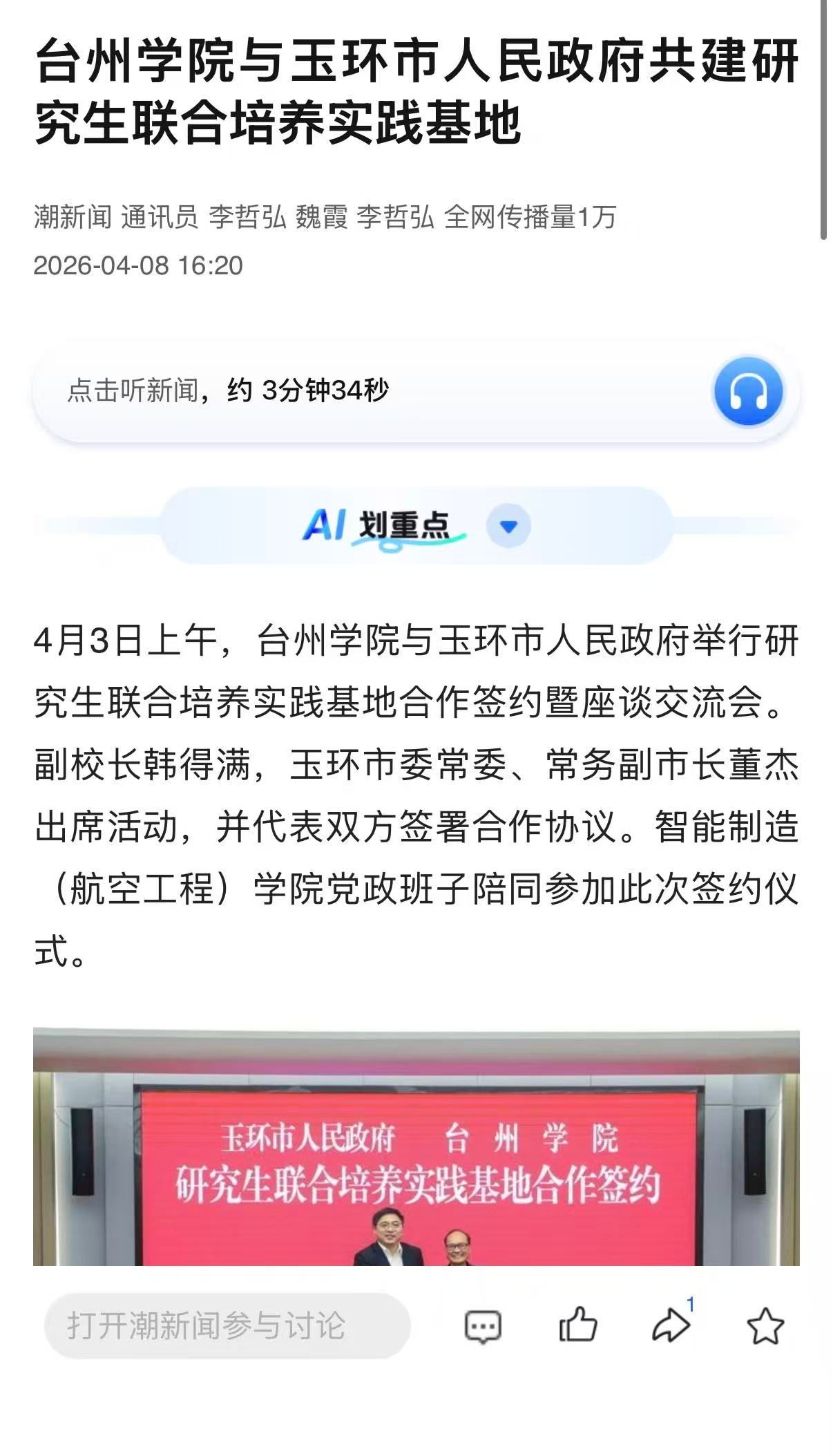Expand the AI 划重点 summary

[x=508, y=526]
